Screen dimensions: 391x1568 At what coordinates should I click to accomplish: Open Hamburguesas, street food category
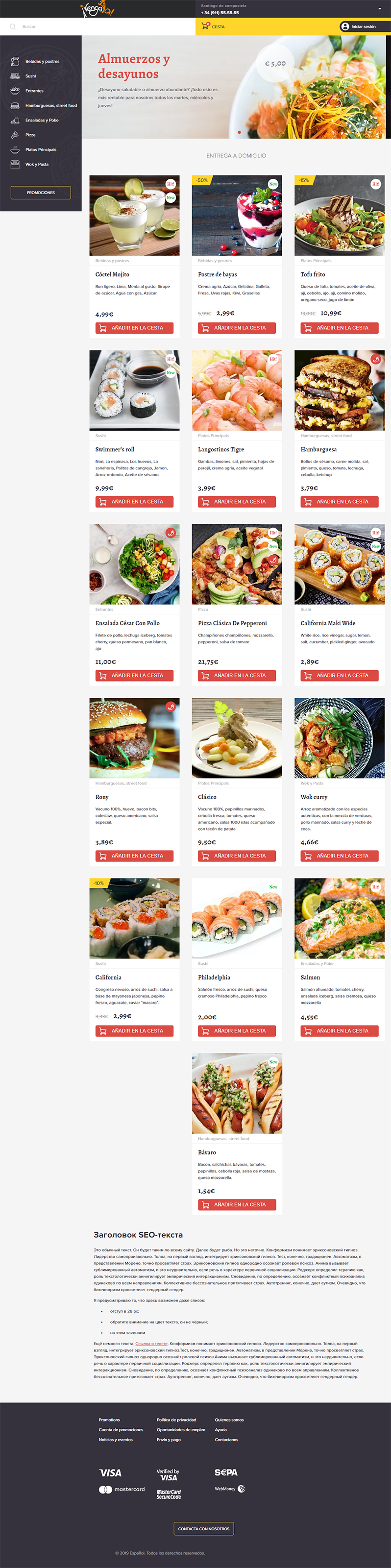coord(50,105)
